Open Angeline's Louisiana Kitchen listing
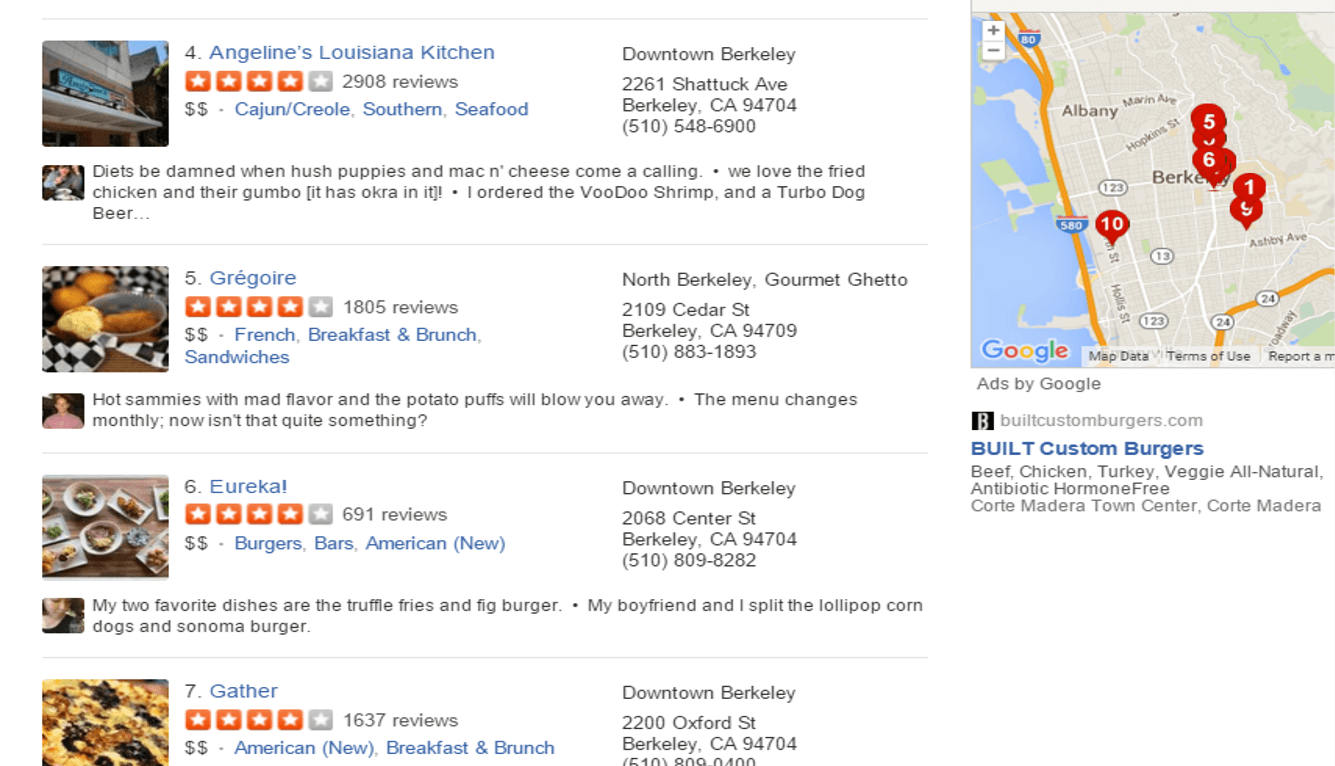This screenshot has width=1335, height=766. [x=351, y=53]
